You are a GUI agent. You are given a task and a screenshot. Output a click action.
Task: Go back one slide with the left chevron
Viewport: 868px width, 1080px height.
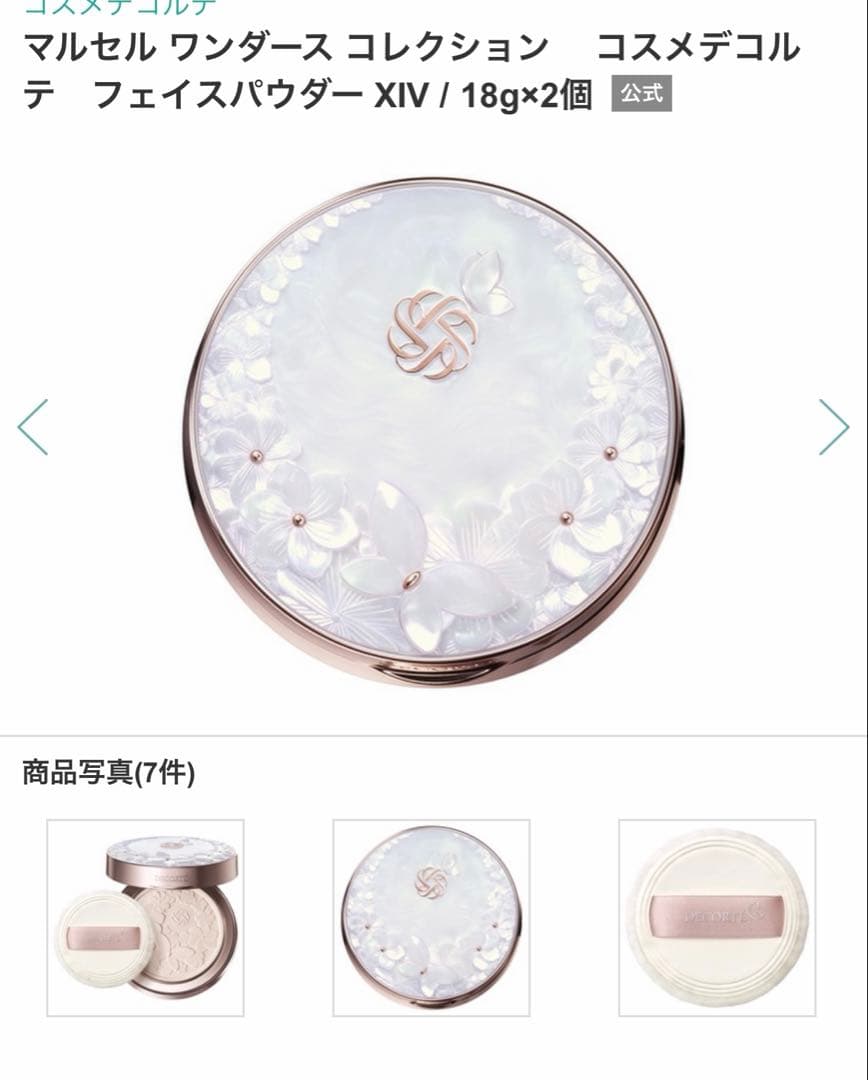pyautogui.click(x=33, y=428)
